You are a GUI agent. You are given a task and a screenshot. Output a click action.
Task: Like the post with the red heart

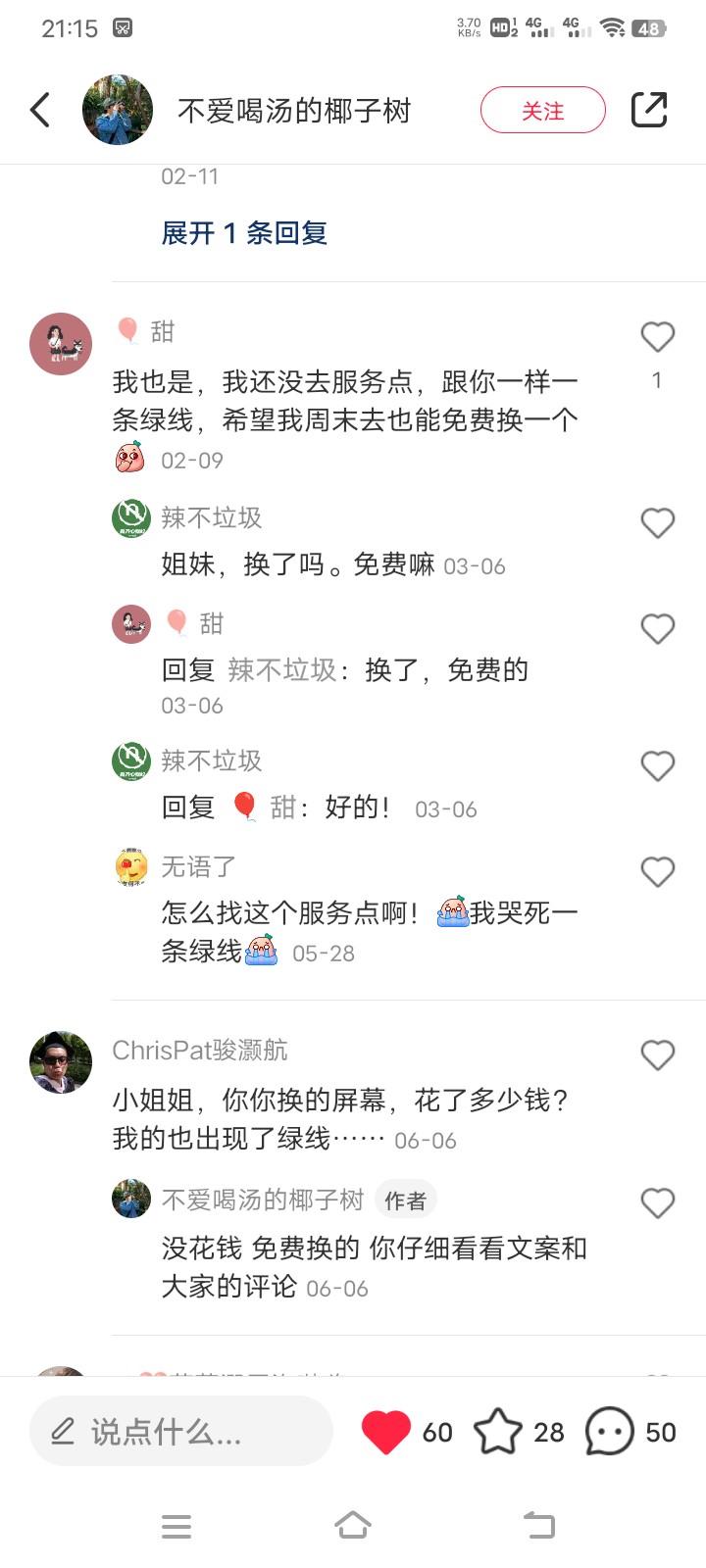coord(386,1432)
